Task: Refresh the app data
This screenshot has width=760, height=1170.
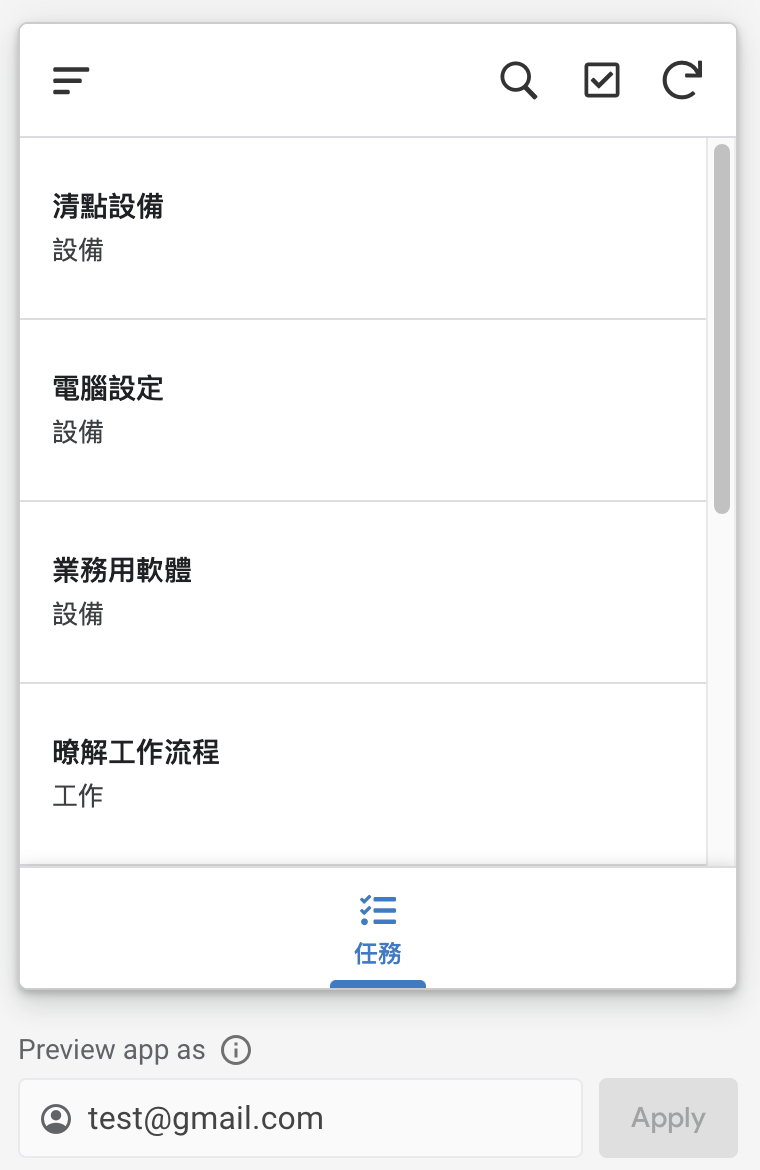Action: point(682,80)
